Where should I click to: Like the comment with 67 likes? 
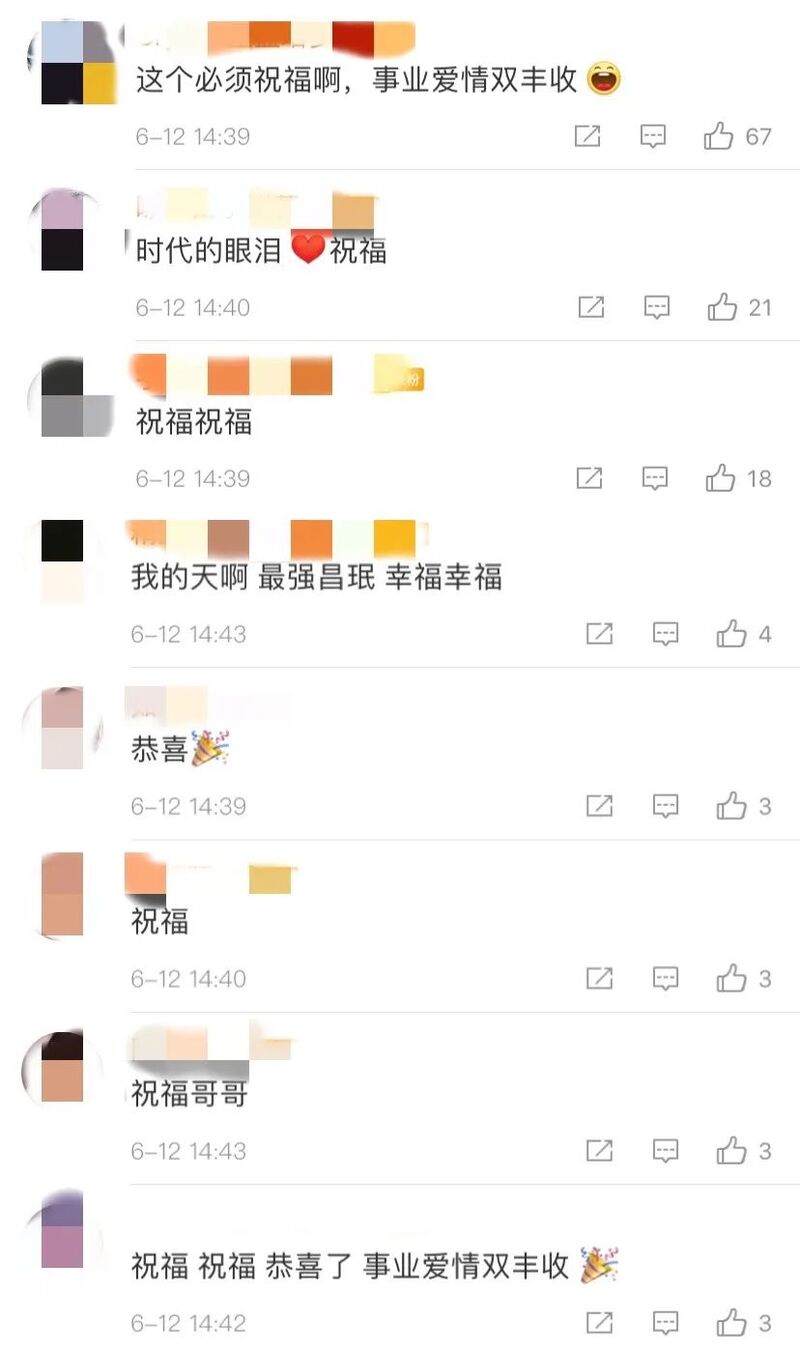point(719,136)
